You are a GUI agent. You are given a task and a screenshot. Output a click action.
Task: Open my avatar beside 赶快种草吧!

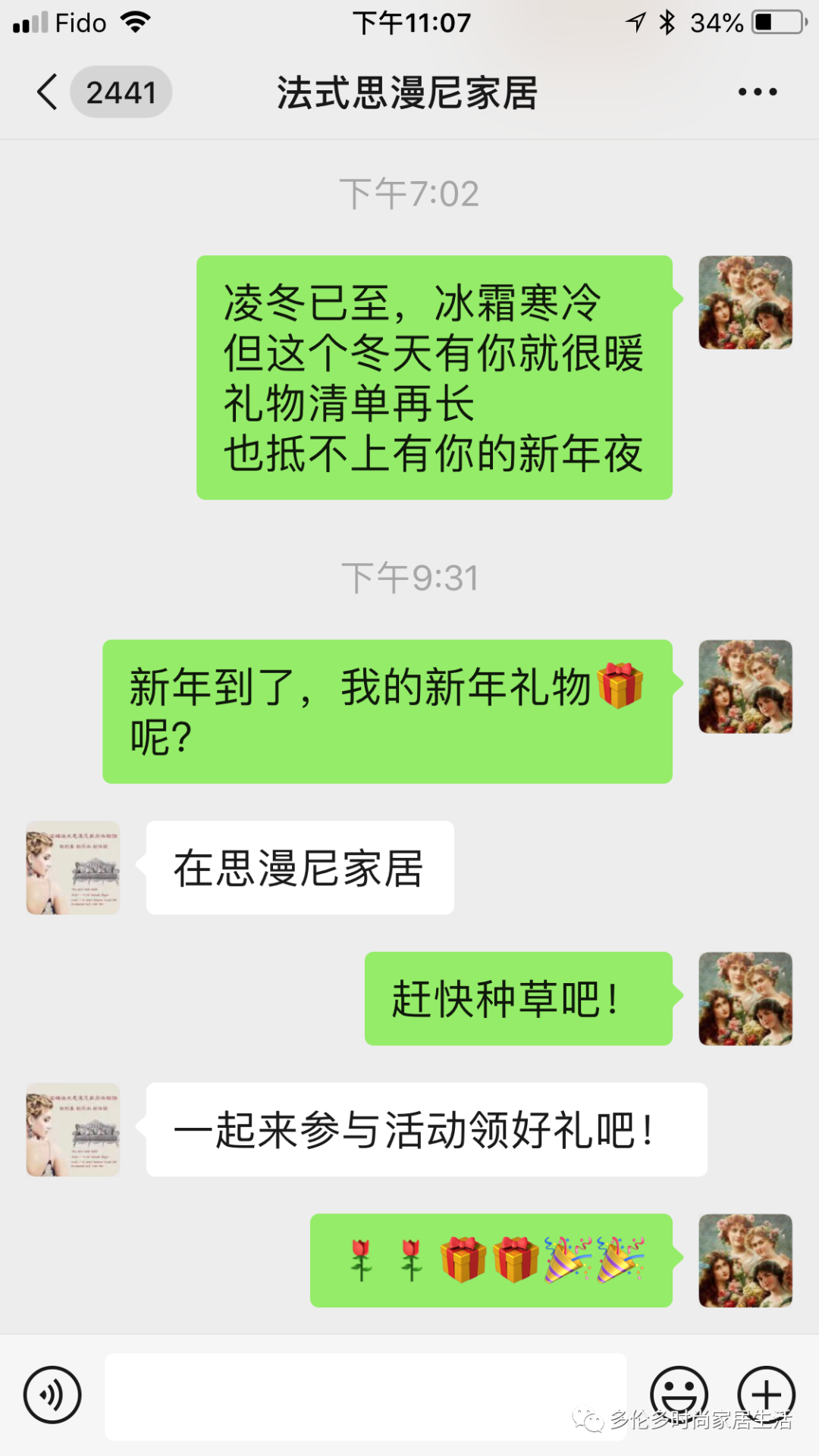click(745, 998)
